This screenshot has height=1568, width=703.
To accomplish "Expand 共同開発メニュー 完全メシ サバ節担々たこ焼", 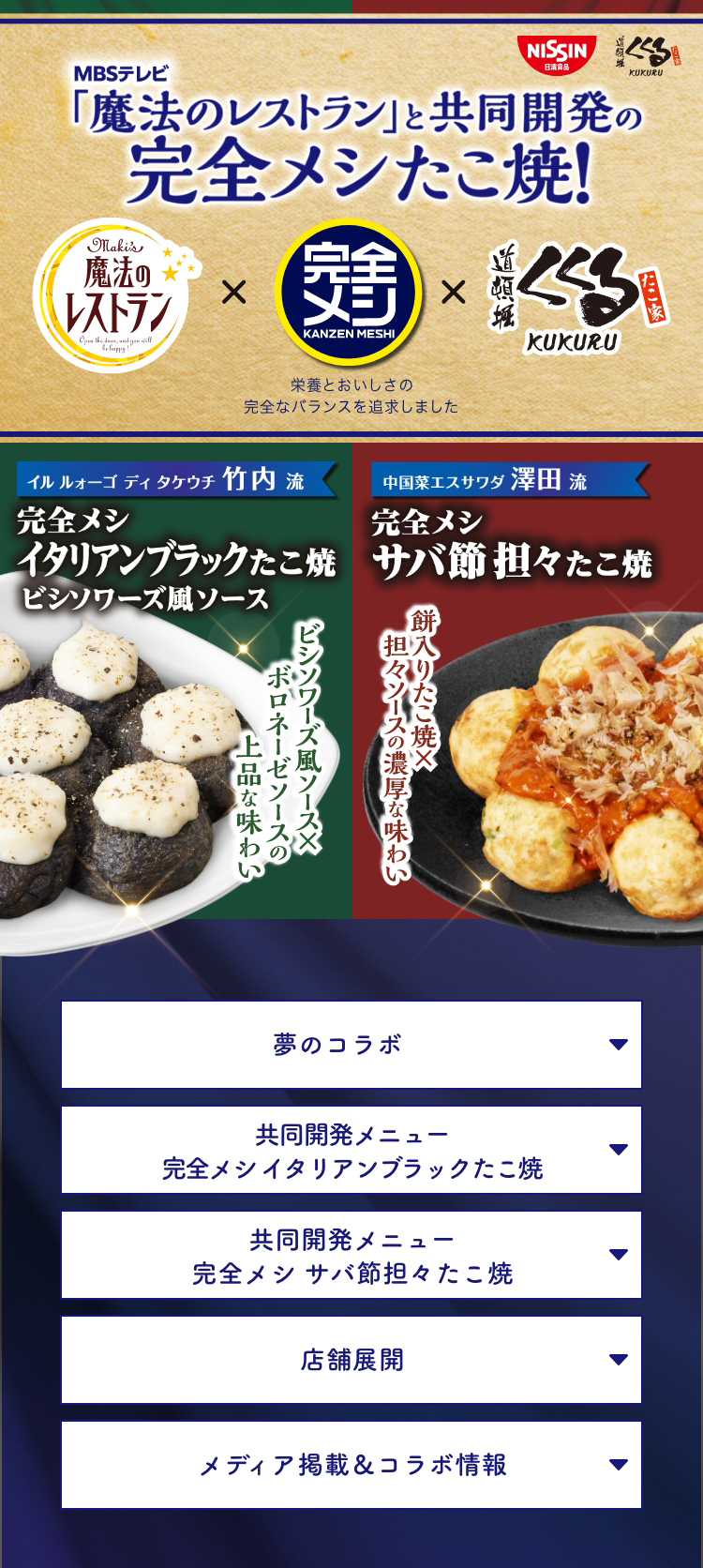I will pos(351,1255).
